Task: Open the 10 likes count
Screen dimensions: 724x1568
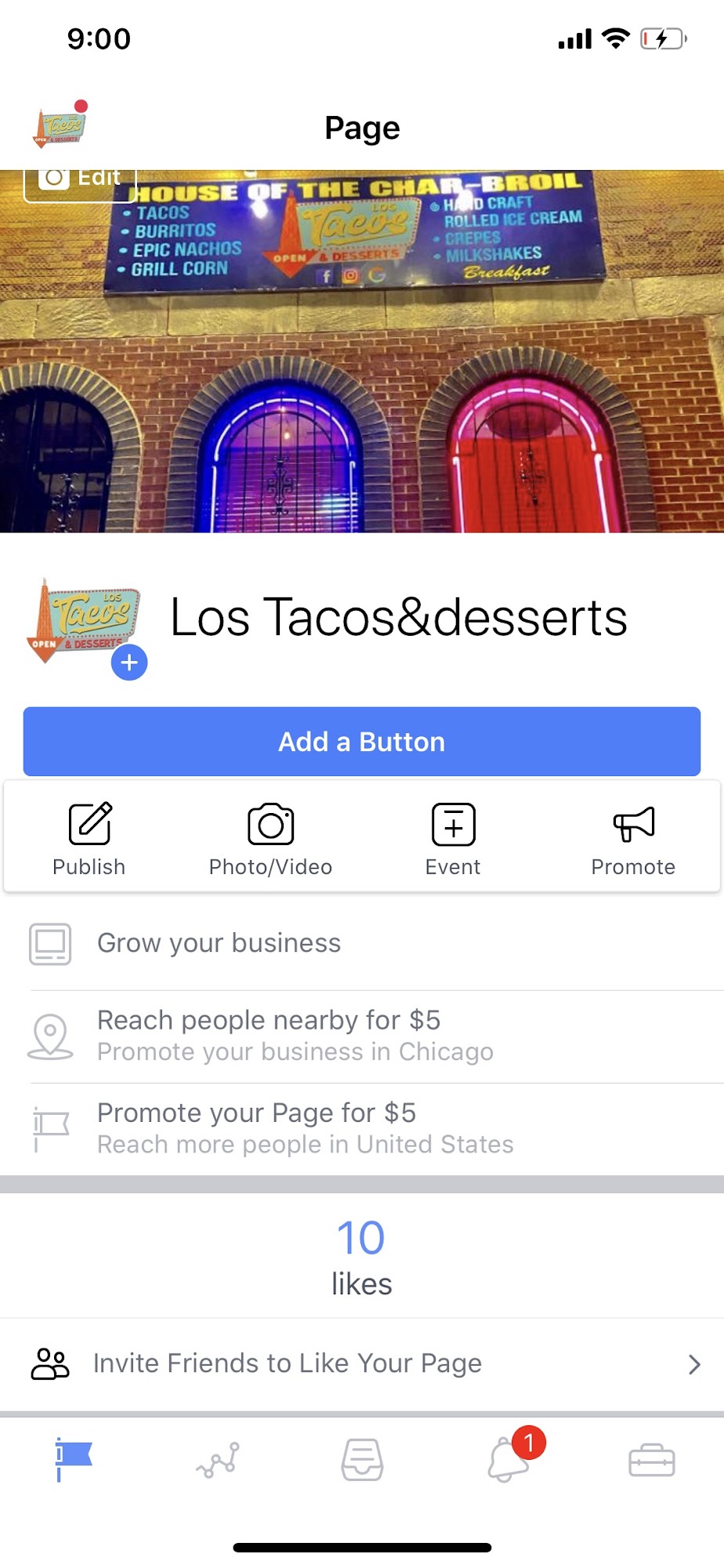Action: (361, 1257)
